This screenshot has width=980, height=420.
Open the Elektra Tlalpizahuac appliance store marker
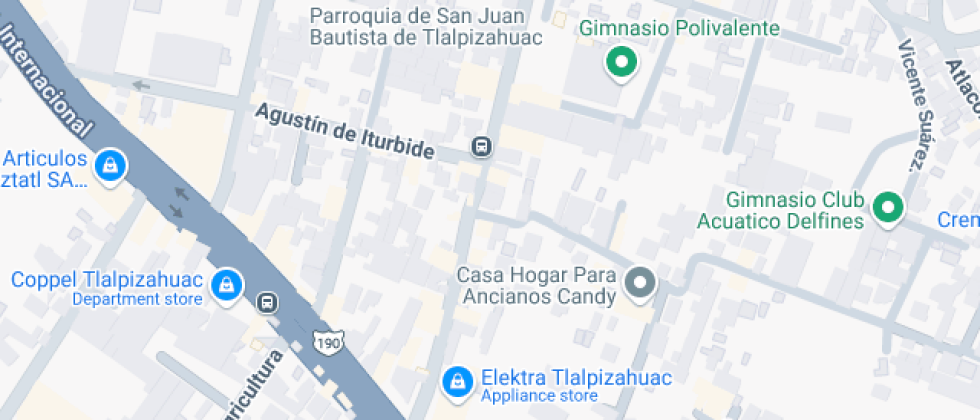coord(457,380)
